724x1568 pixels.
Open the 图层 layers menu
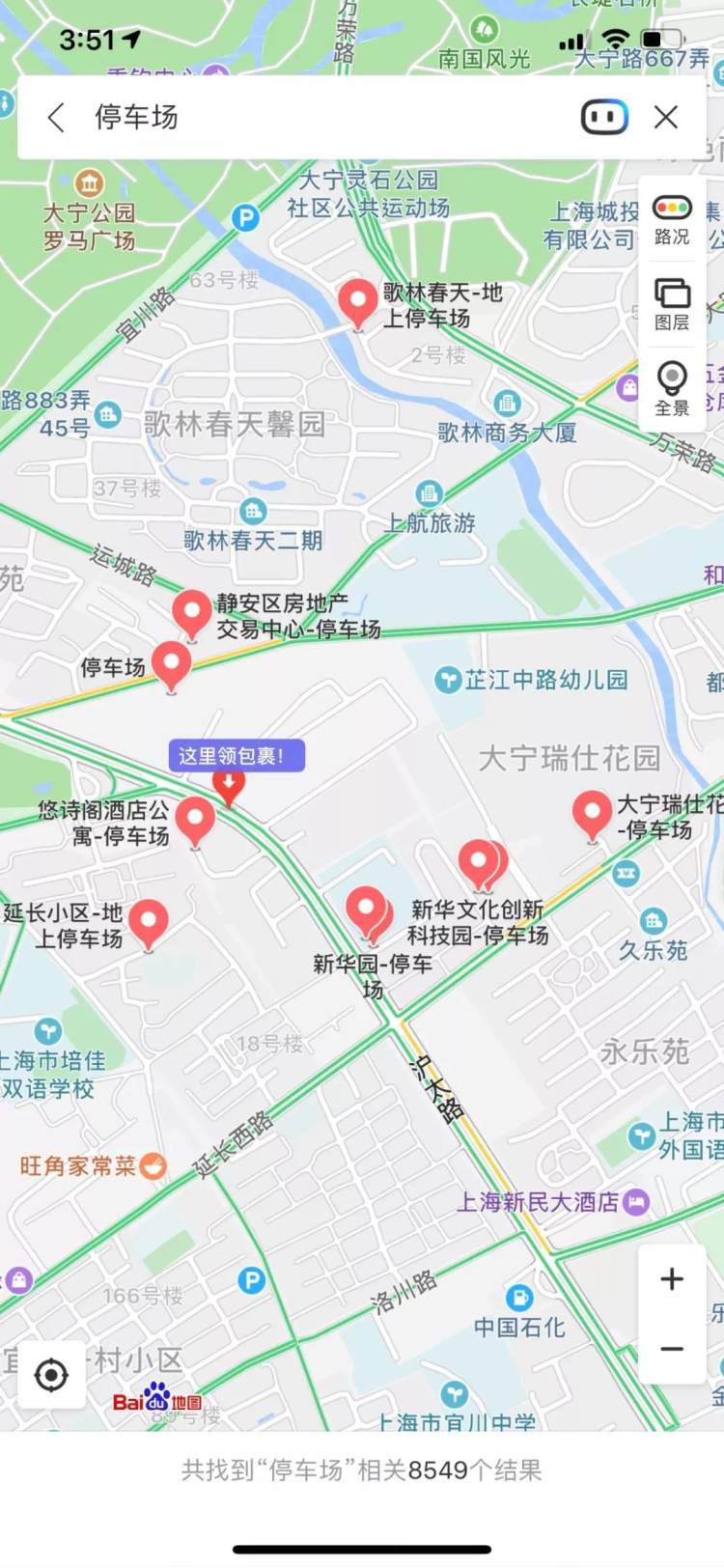[x=672, y=304]
